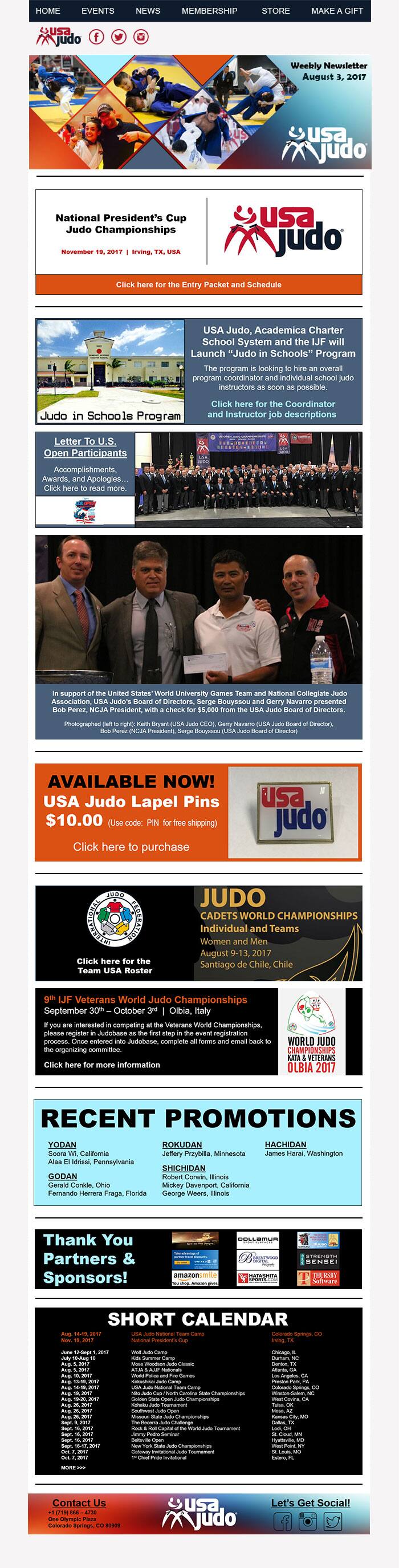Click here for the Entry Packet and Schedule
Image resolution: width=399 pixels, height=1568 pixels.
(199, 285)
